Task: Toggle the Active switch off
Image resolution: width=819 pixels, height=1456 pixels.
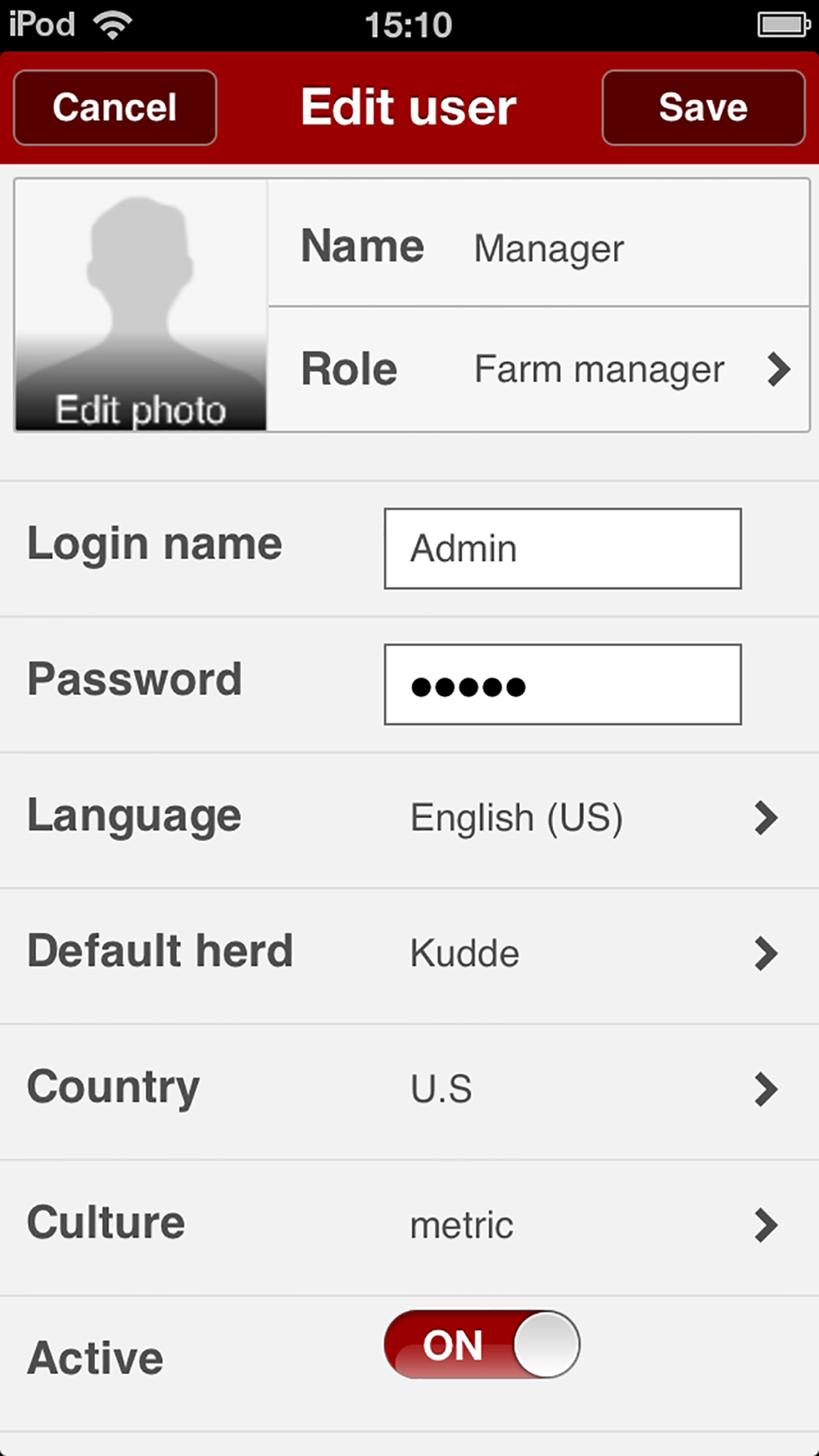Action: [482, 1345]
